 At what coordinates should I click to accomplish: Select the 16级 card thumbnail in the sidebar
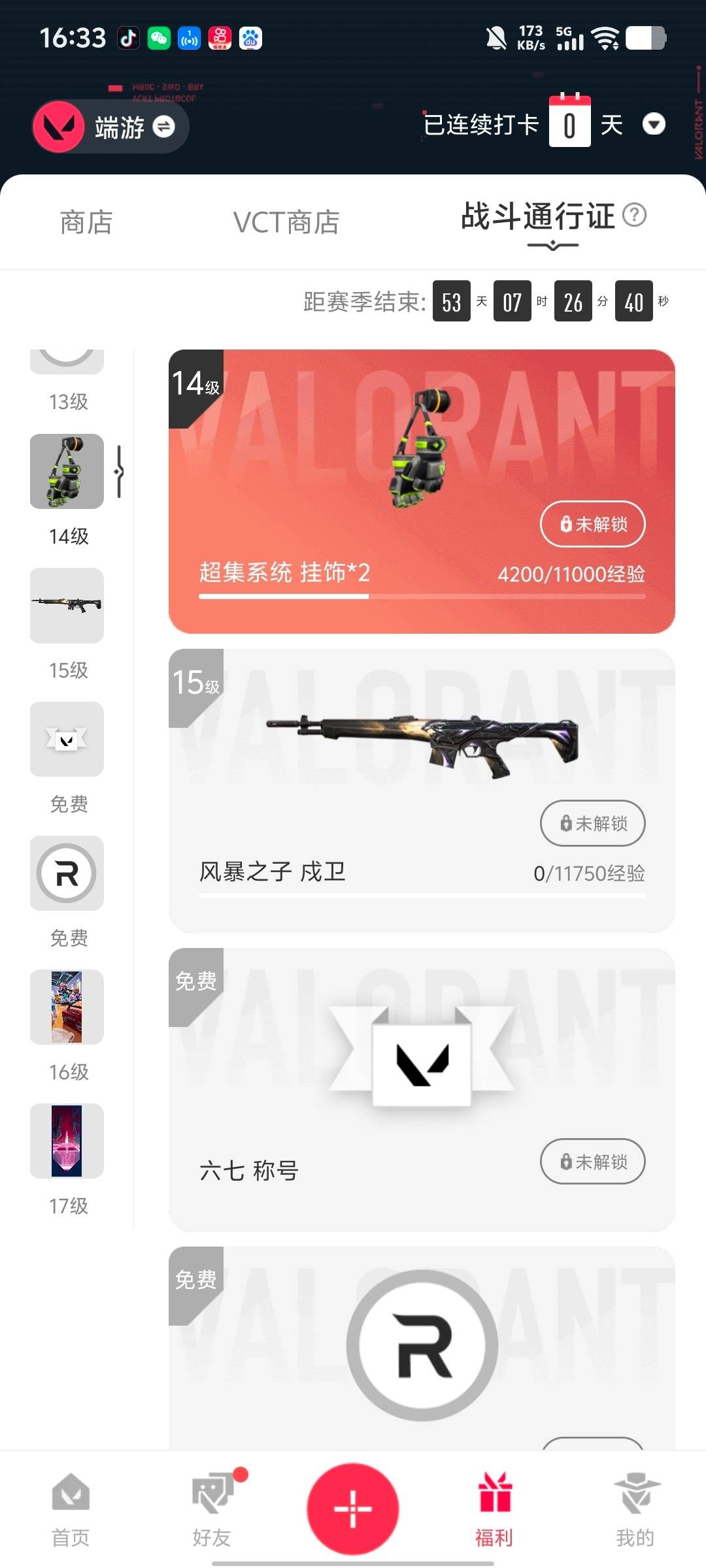pos(67,1007)
